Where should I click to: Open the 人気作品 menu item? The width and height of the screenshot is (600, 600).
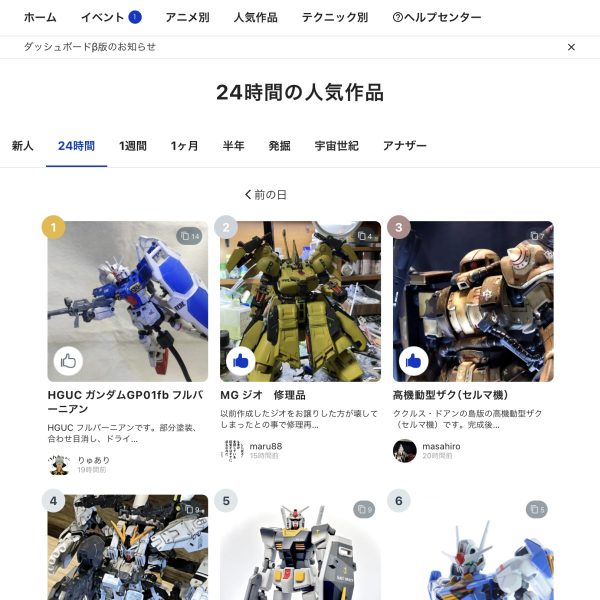click(x=255, y=17)
